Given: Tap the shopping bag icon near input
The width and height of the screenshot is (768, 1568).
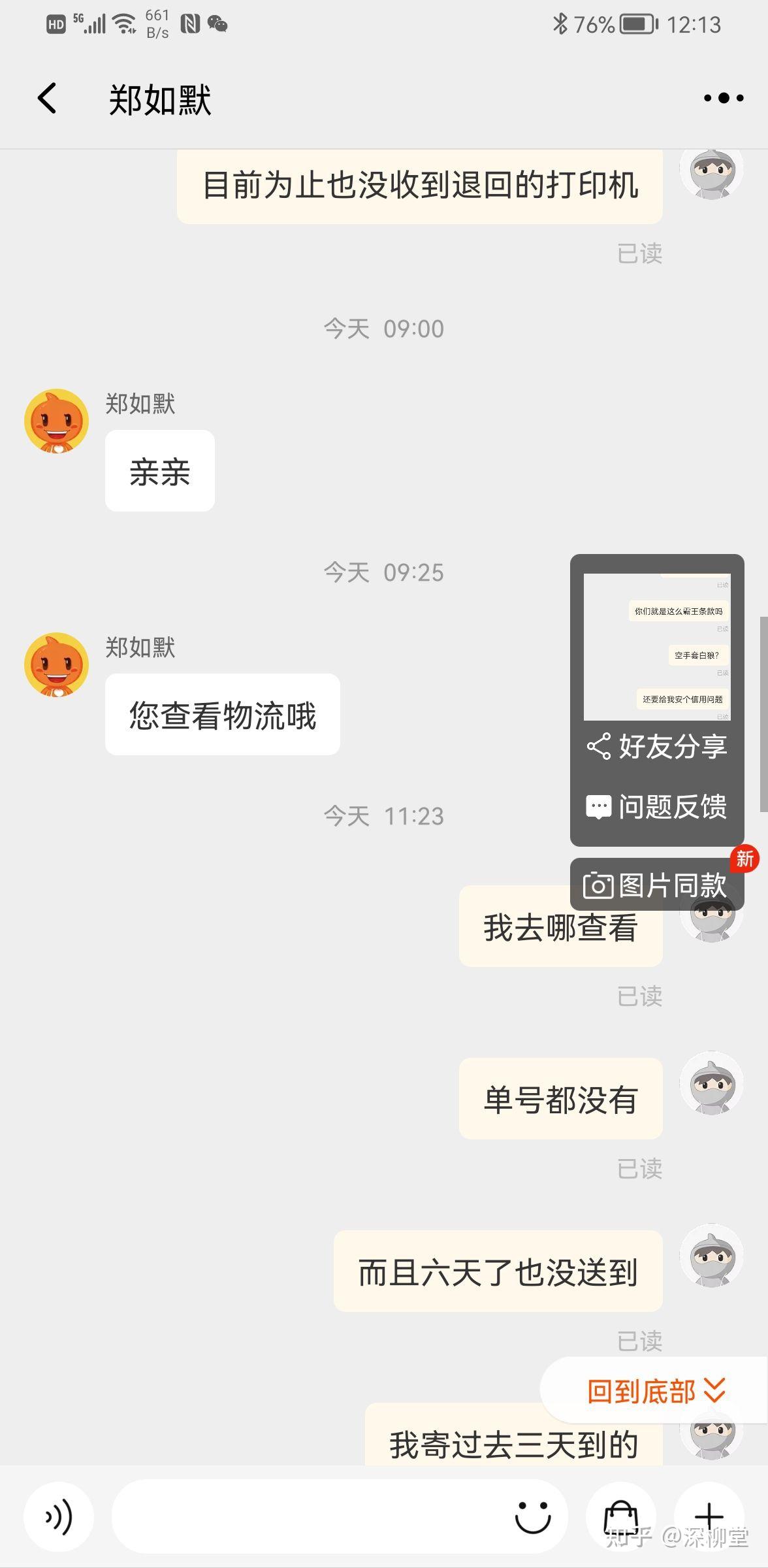Looking at the screenshot, I should [622, 1517].
